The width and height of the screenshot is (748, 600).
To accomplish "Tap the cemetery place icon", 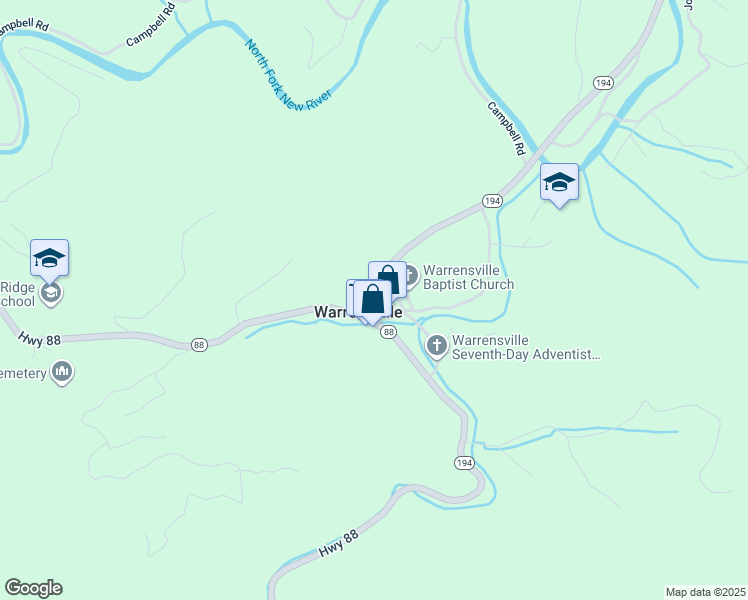I will (x=62, y=373).
